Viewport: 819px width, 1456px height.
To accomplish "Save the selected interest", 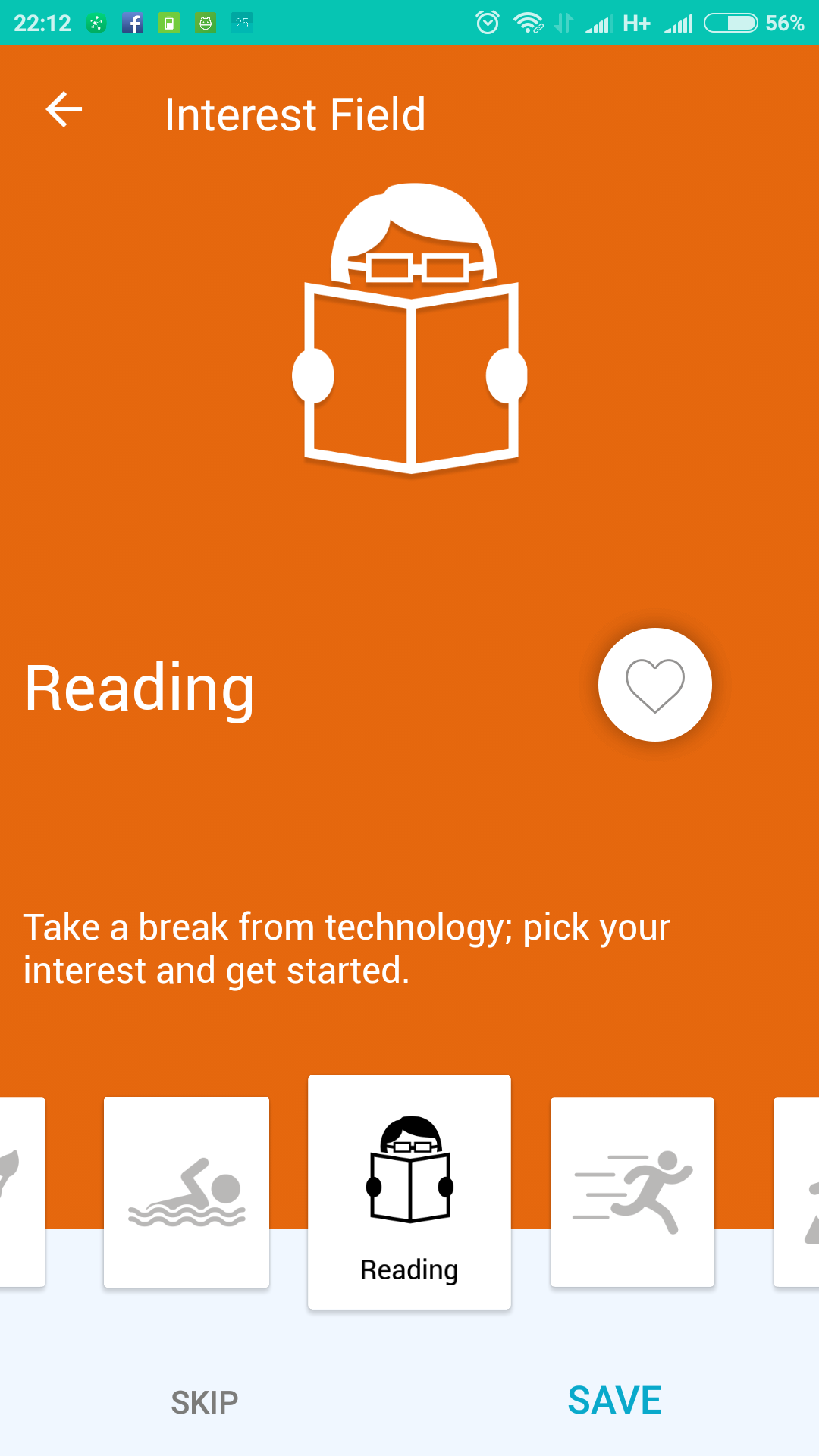I will point(614,1401).
